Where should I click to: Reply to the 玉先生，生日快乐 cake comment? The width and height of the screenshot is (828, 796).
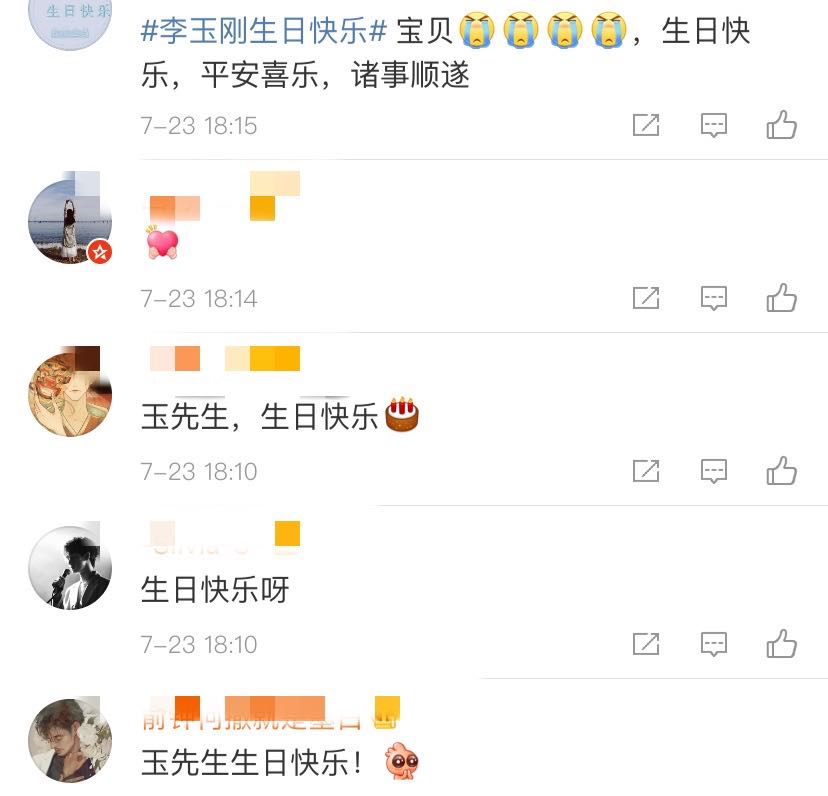coord(713,471)
